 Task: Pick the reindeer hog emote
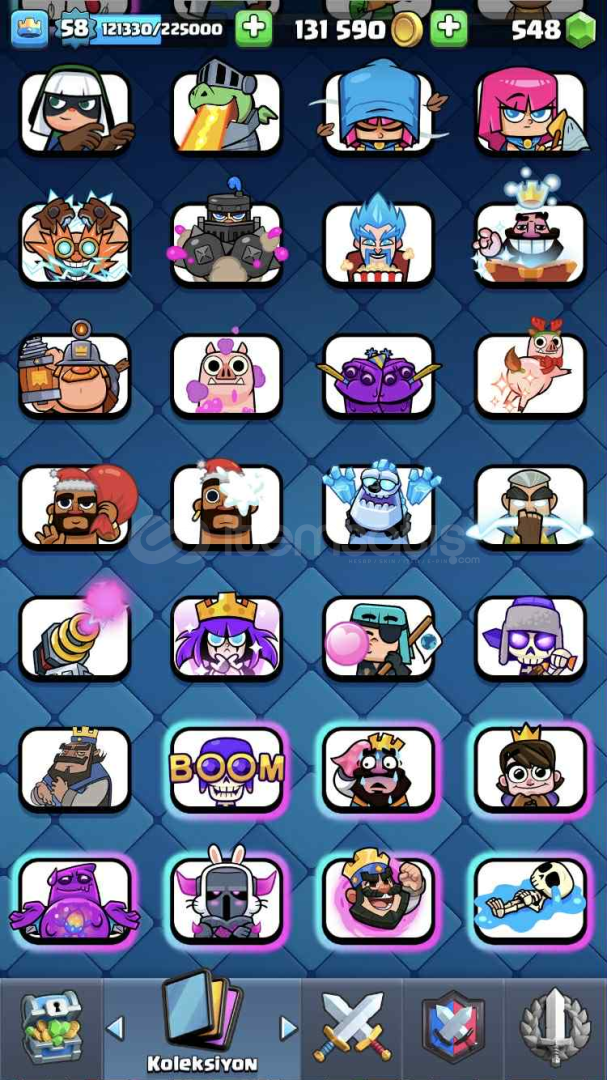[x=530, y=375]
